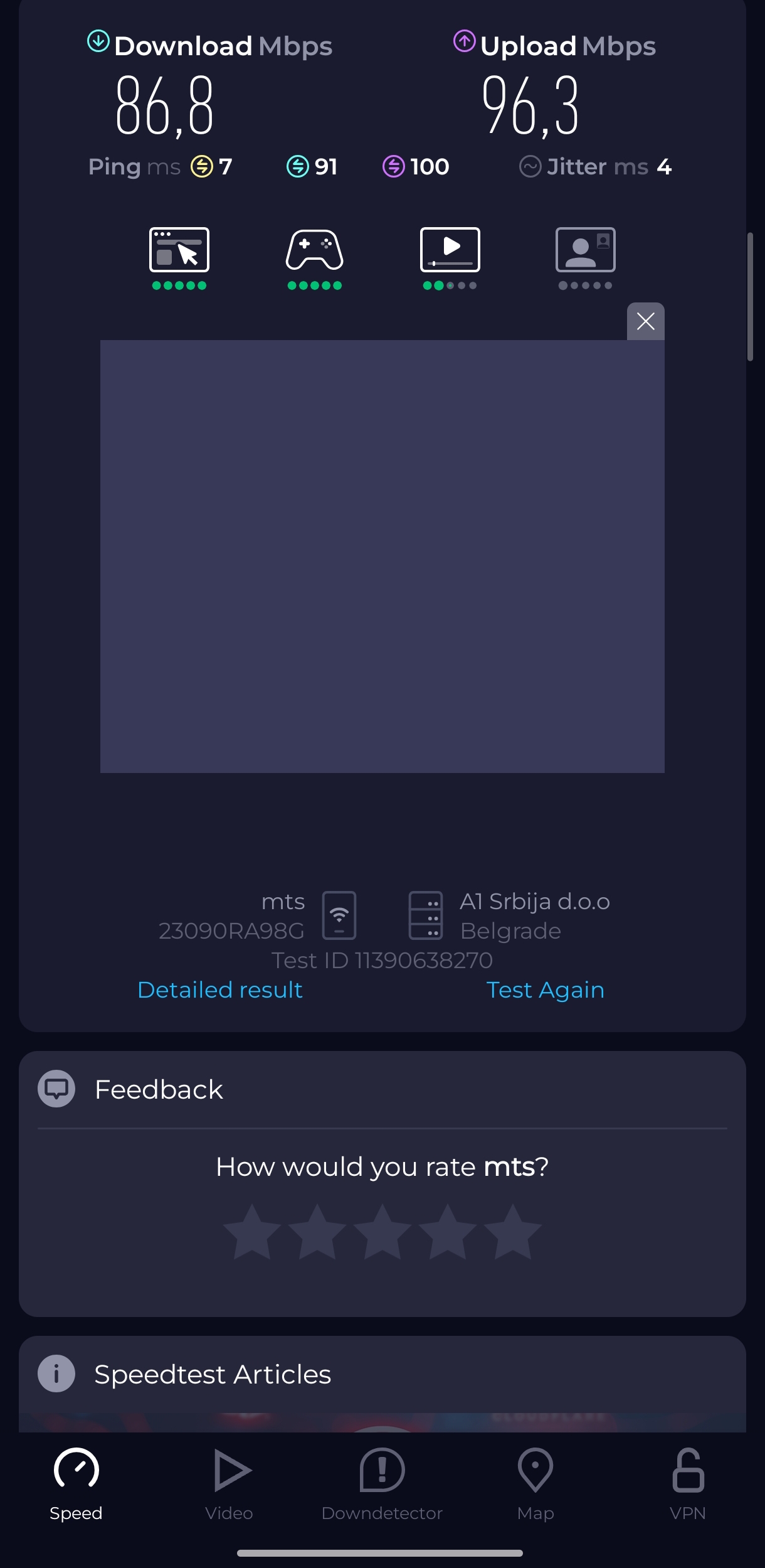Image resolution: width=765 pixels, height=1568 pixels.
Task: Rate mts three stars
Action: [x=382, y=1232]
